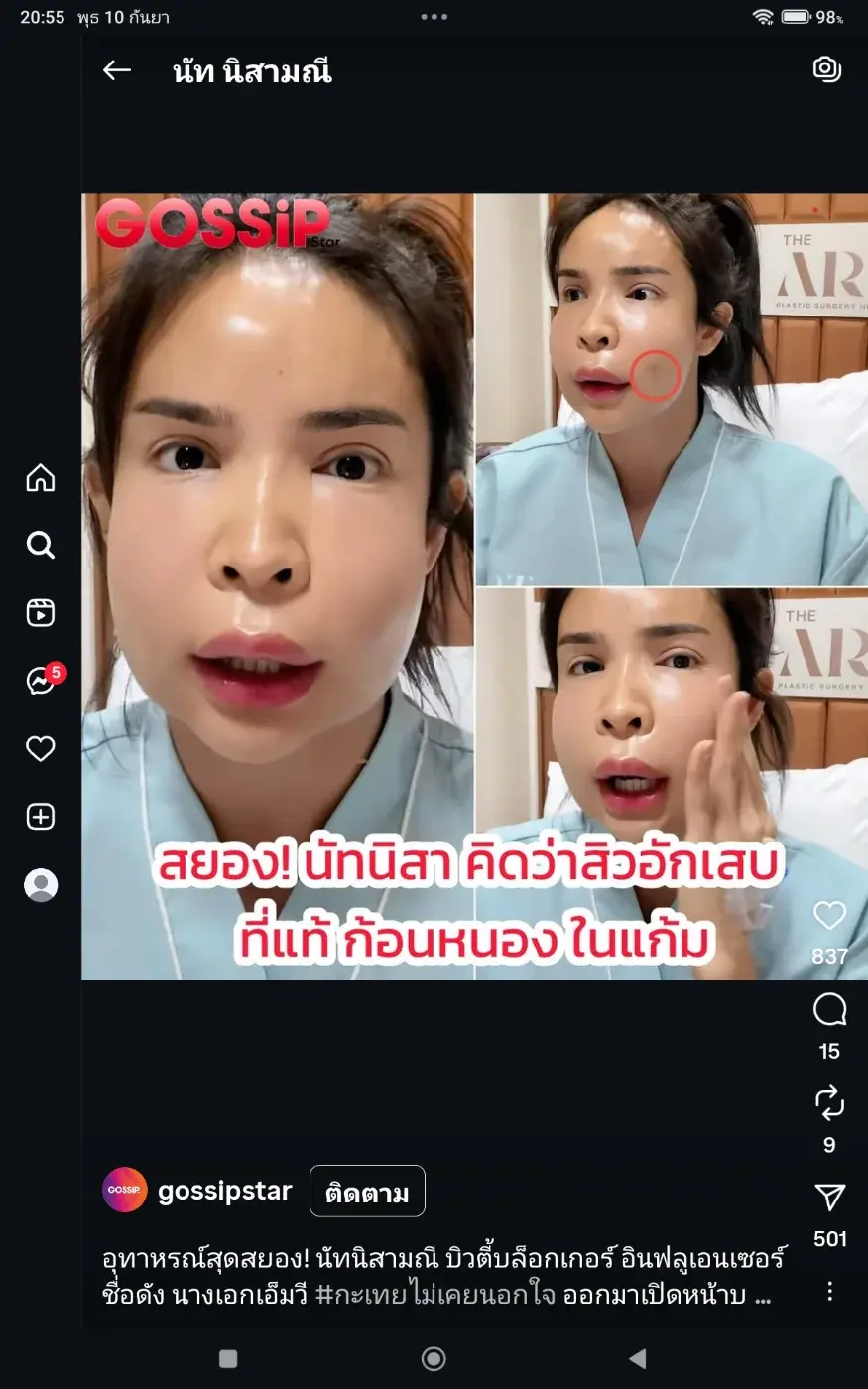Open the gossipstar profile
The height and width of the screenshot is (1389, 868).
click(x=224, y=1191)
